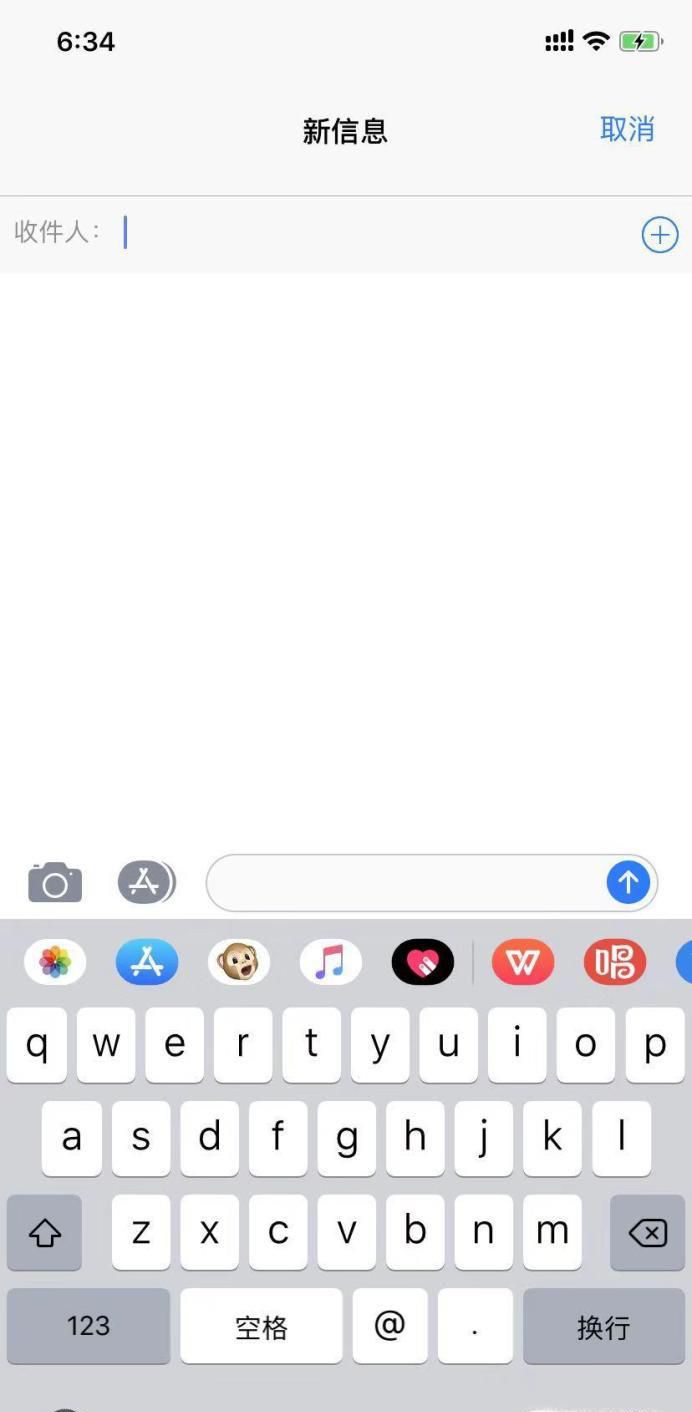This screenshot has height=1412, width=692.
Task: Open the Animoji monkey app
Action: tap(239, 963)
